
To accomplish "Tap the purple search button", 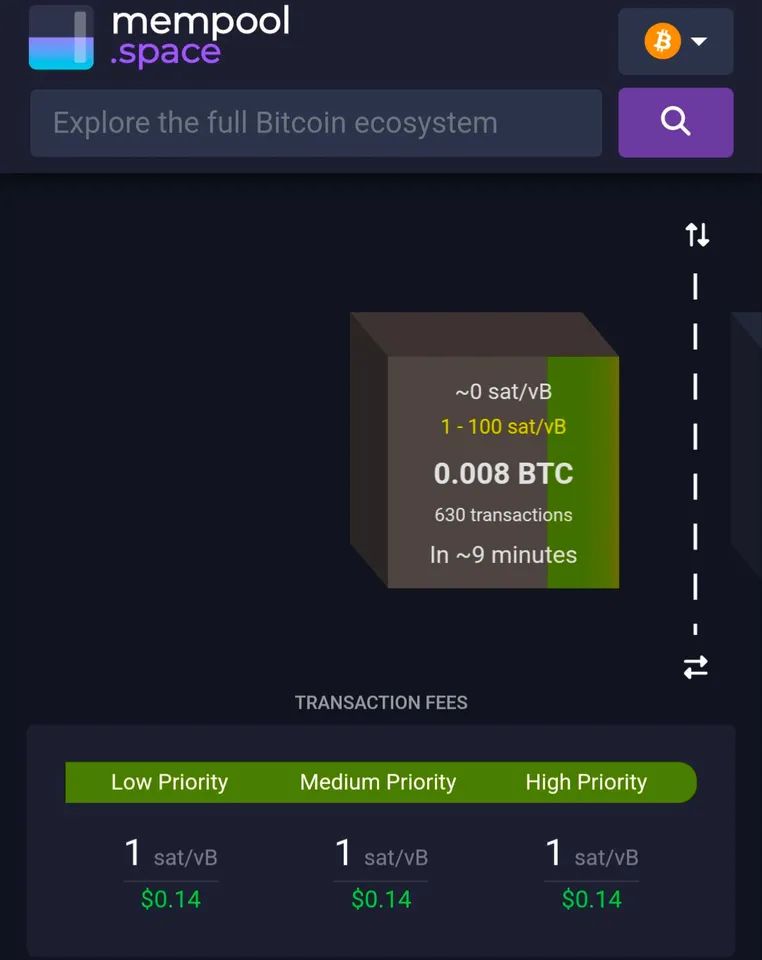I will click(676, 123).
